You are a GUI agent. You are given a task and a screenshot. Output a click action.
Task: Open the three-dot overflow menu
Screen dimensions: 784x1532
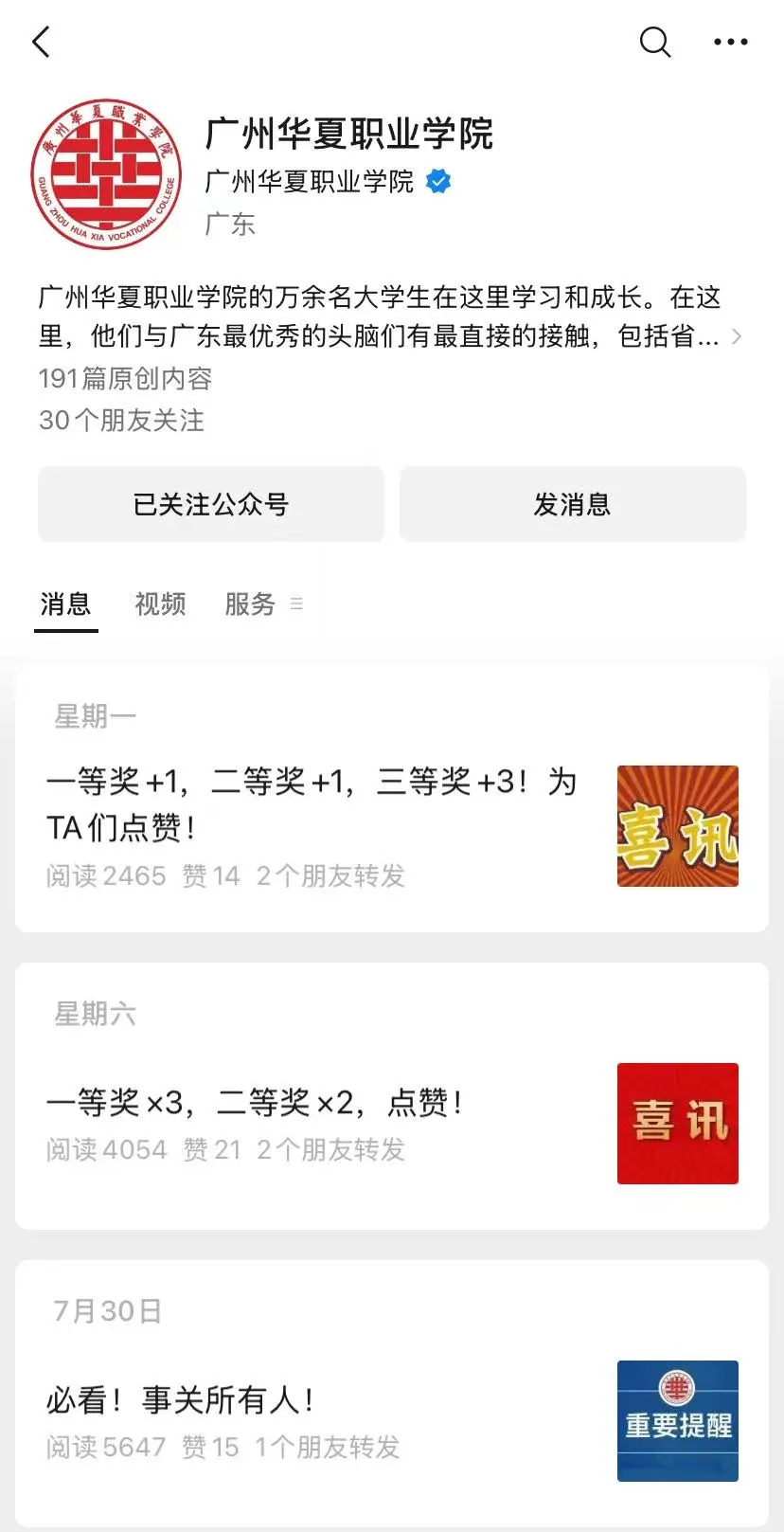click(x=730, y=42)
